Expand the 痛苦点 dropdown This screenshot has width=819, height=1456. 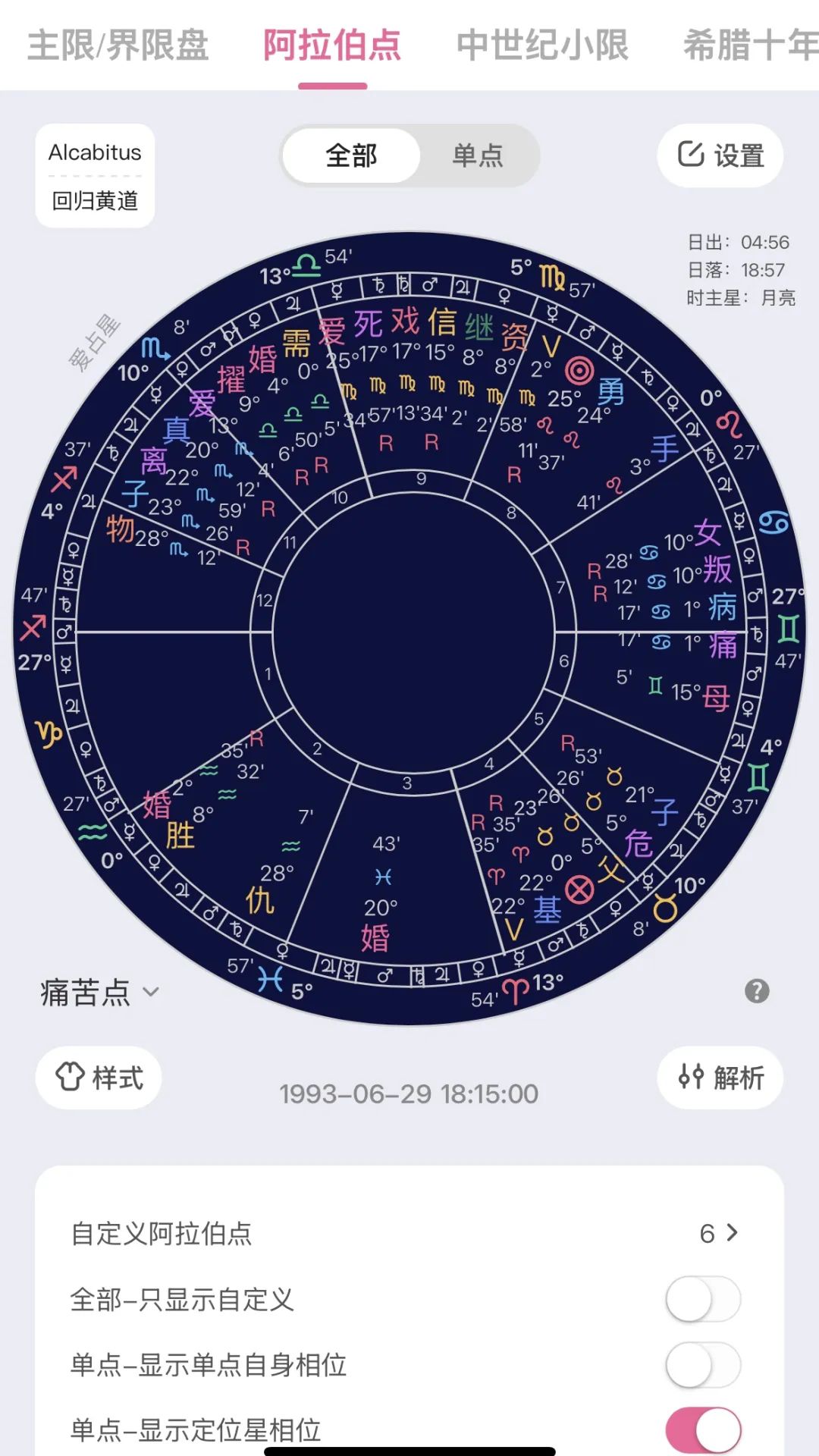point(100,992)
